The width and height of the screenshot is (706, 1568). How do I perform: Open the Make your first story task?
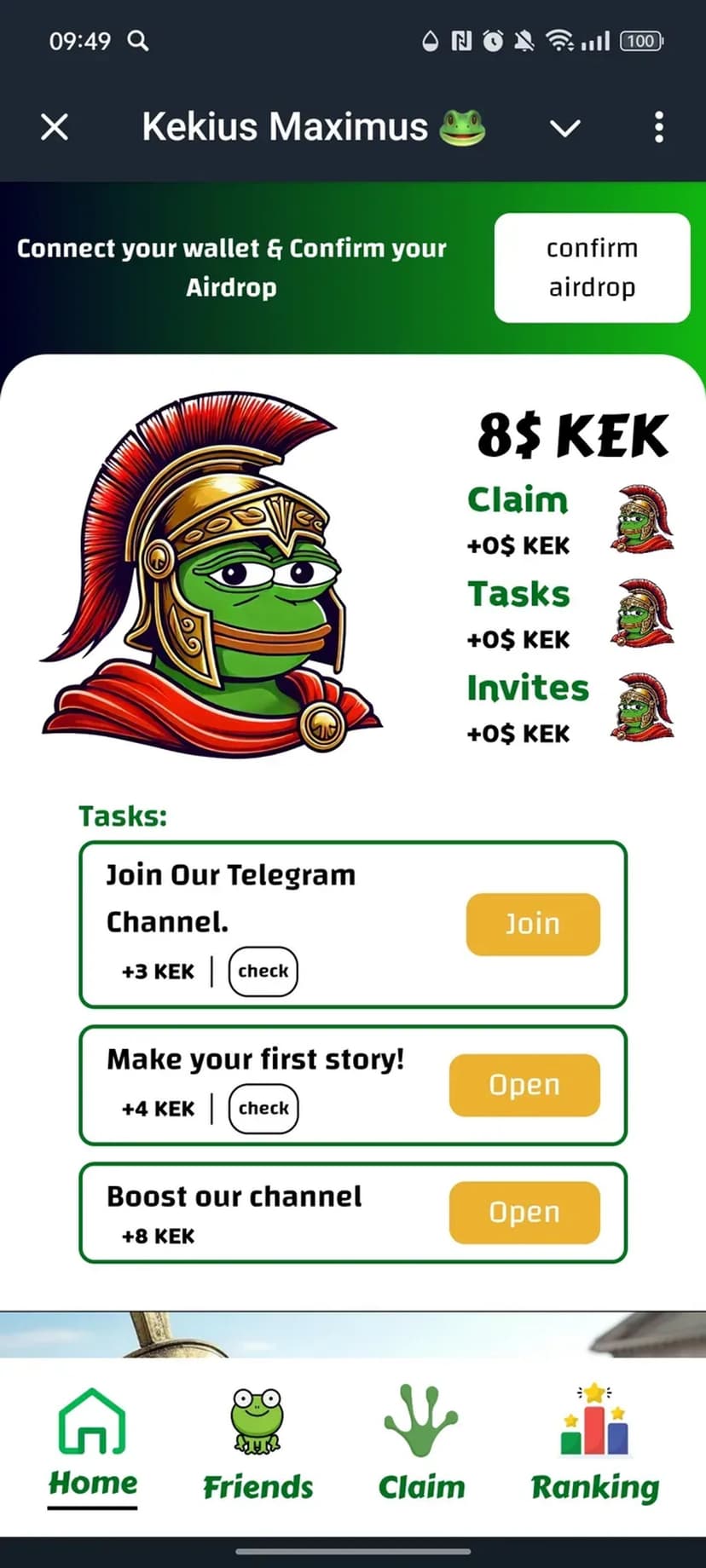click(x=524, y=1085)
